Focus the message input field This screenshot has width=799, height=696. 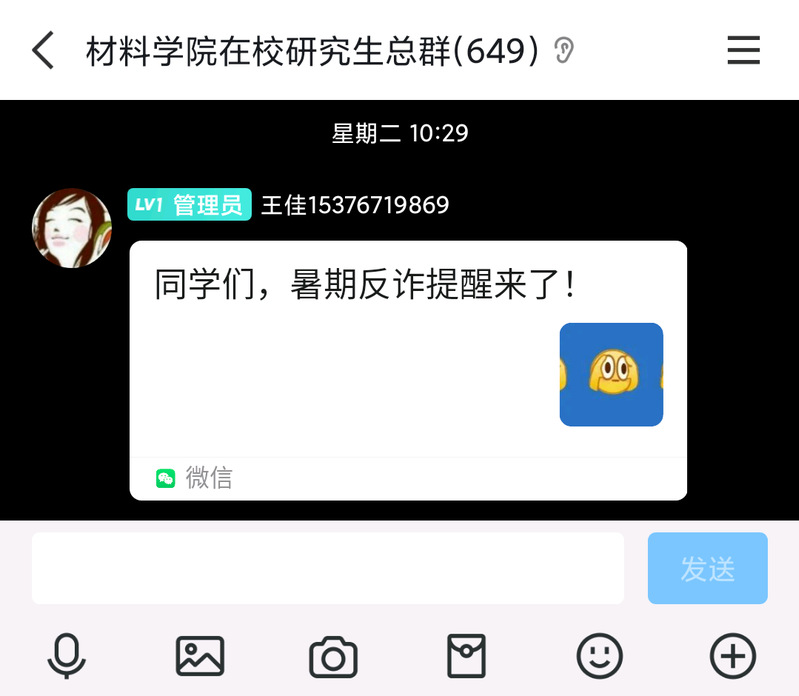click(x=328, y=568)
